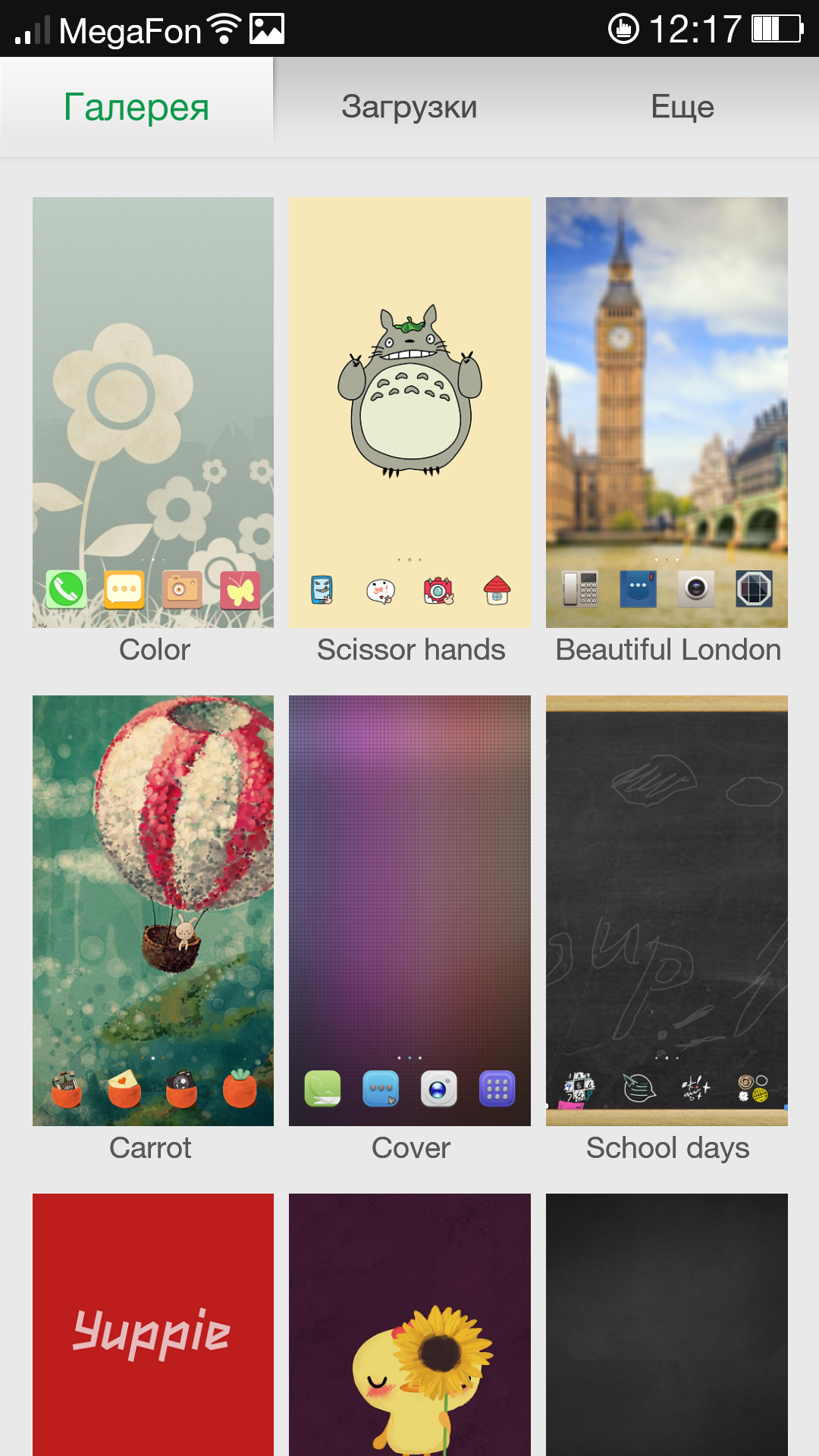
Task: Select the Cover theme
Action: pos(409,910)
